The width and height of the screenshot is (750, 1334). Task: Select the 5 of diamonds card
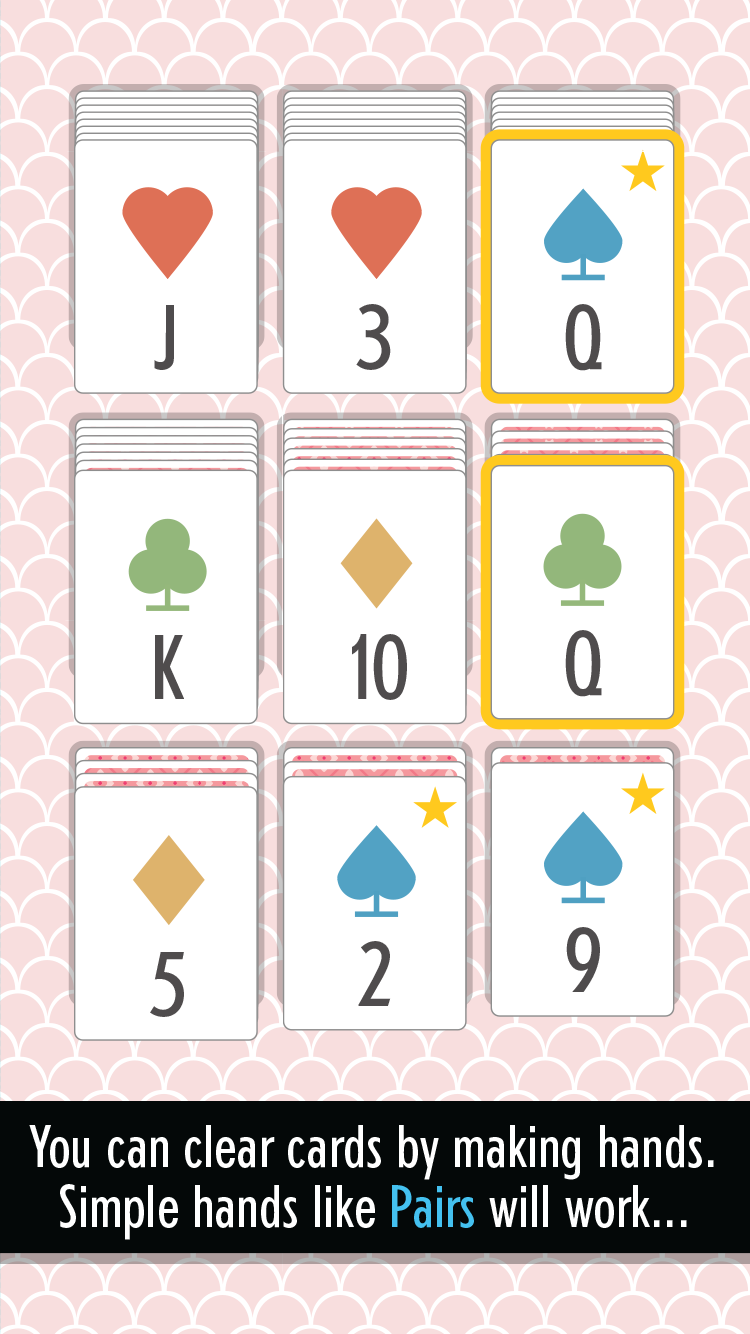tap(166, 913)
